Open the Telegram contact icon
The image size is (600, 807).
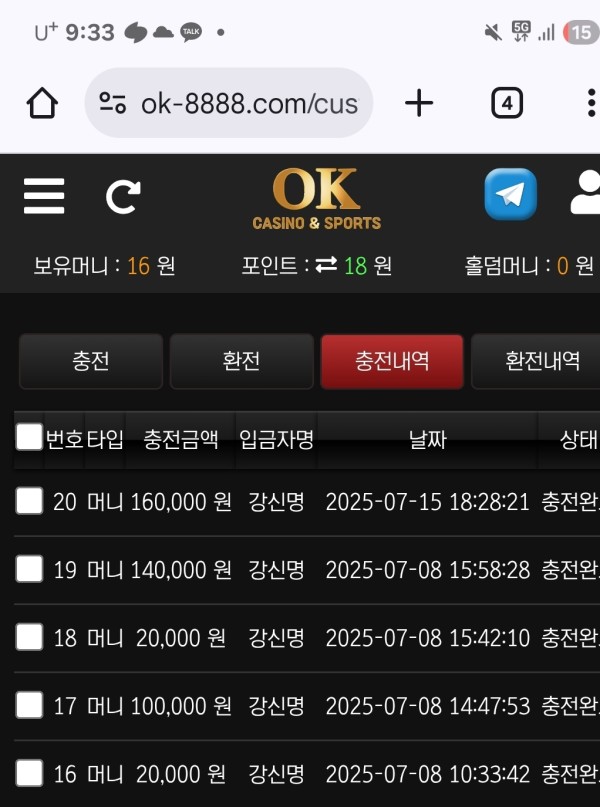pos(510,194)
